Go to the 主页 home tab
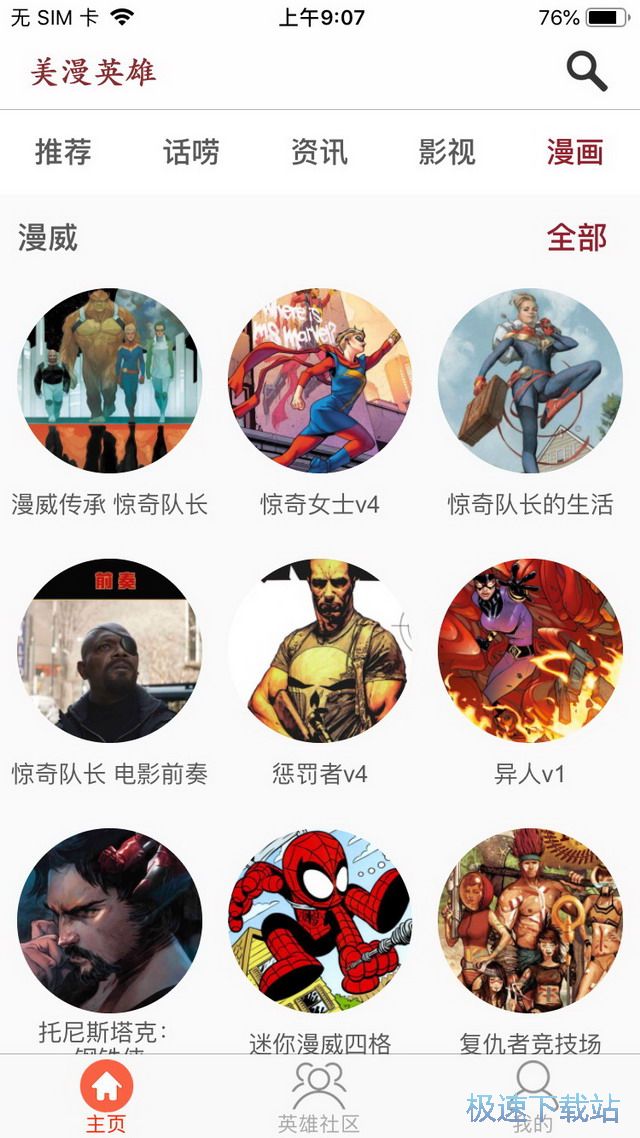Screen dimensions: 640x1138 tap(106, 1096)
